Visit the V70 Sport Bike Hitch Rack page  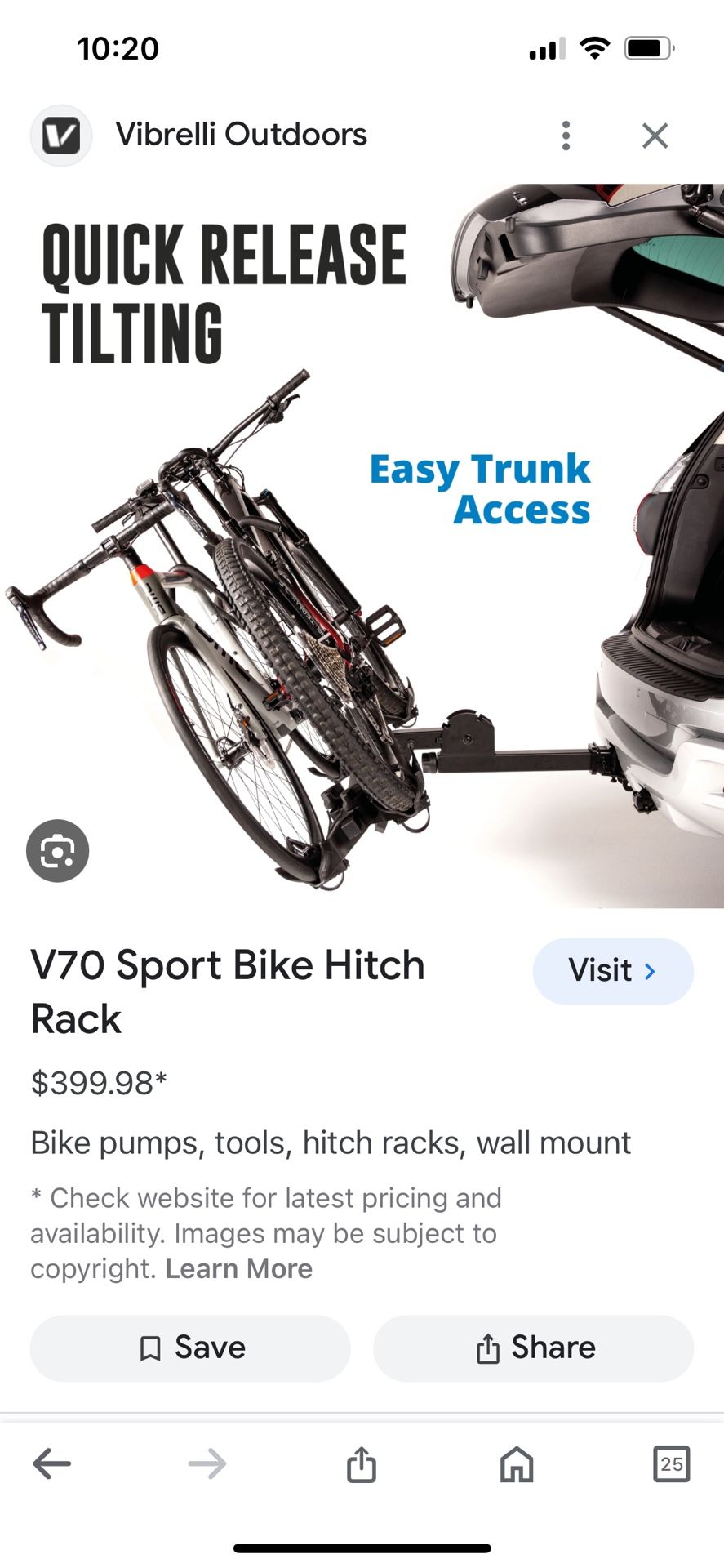[x=613, y=971]
